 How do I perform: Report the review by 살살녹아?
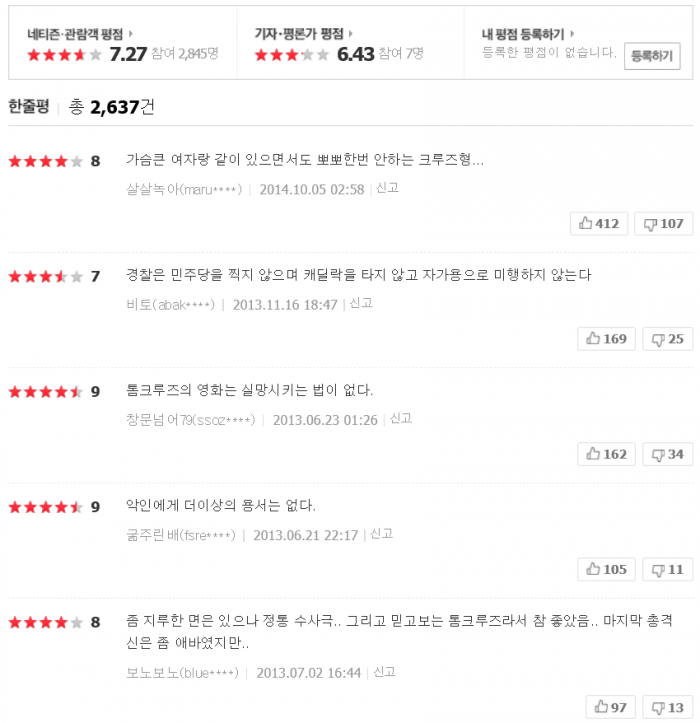coord(387,188)
